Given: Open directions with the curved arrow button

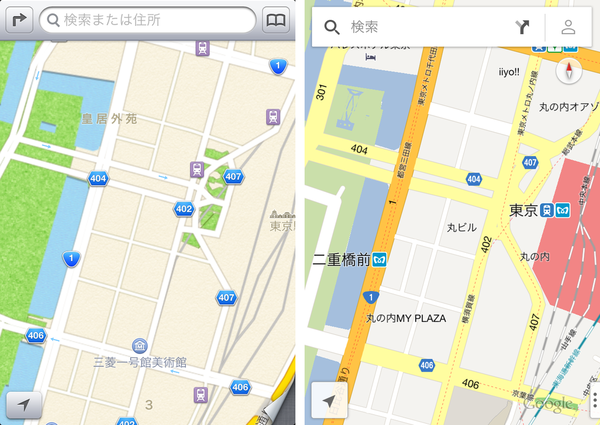Looking at the screenshot, I should pos(18,20).
